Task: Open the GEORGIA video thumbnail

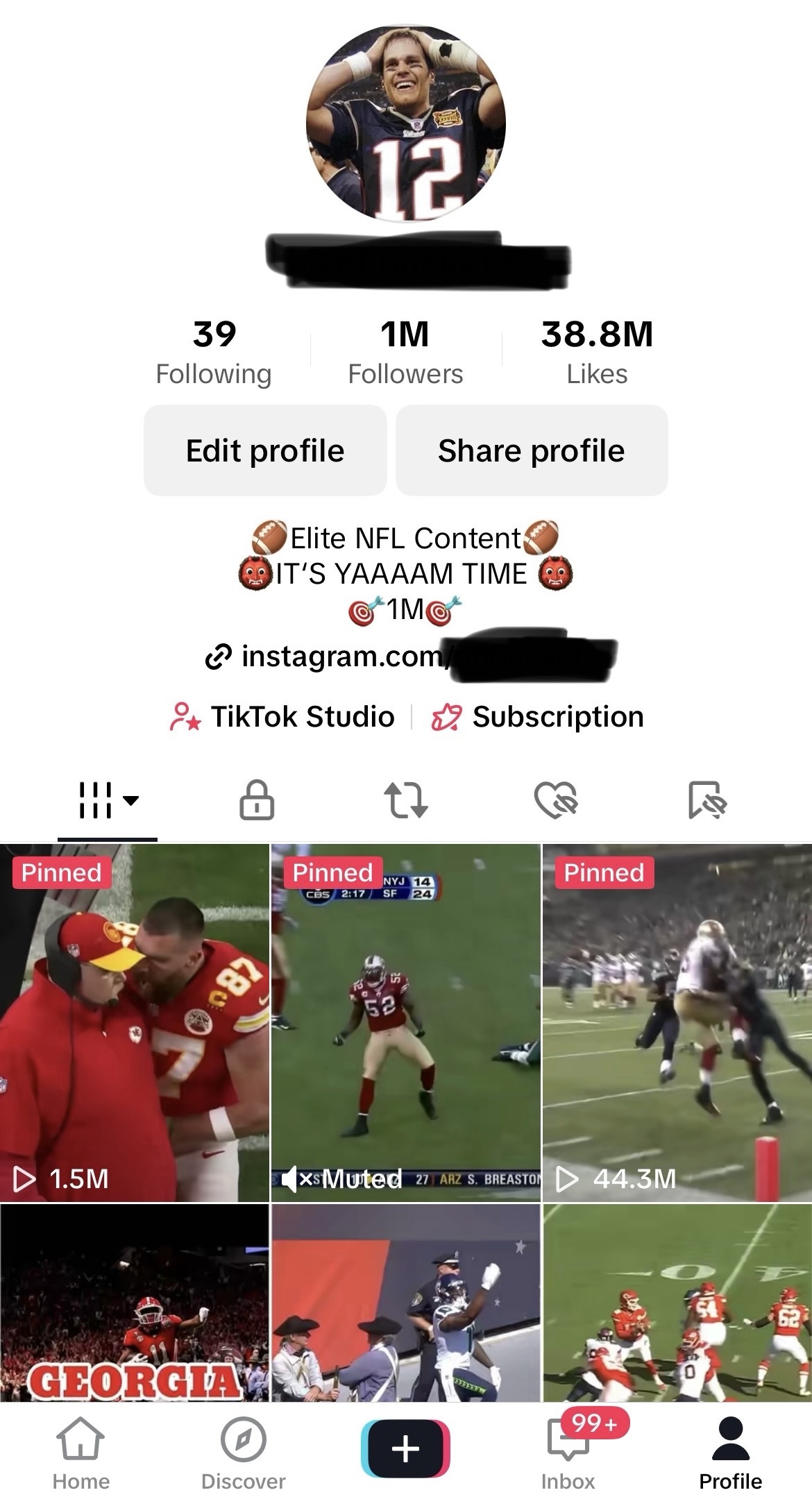Action: pos(134,1303)
